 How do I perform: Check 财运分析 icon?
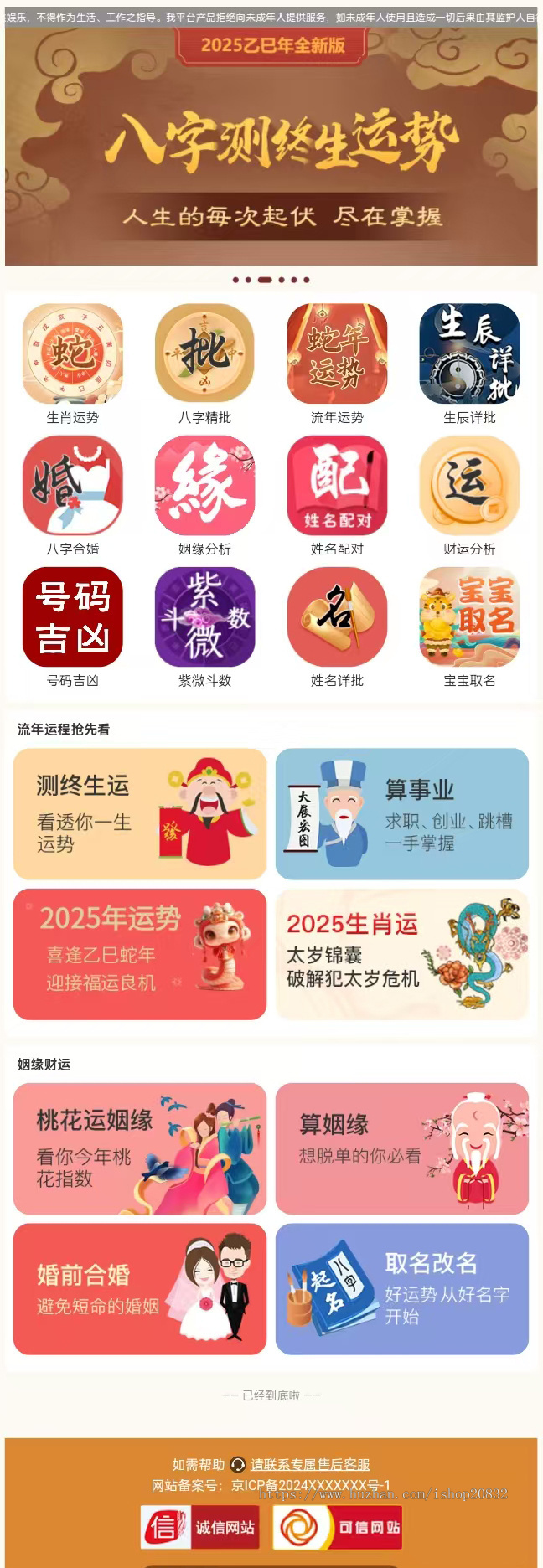(469, 485)
